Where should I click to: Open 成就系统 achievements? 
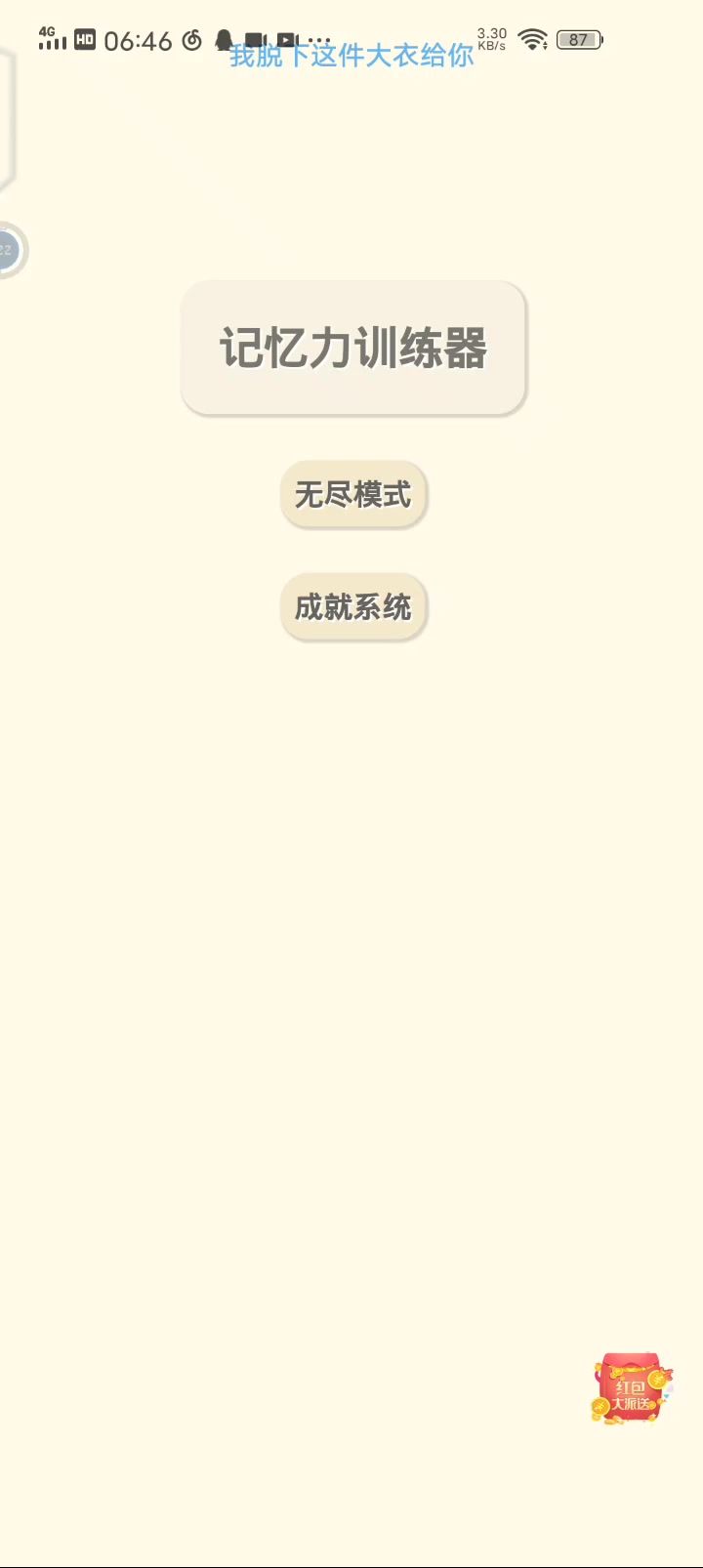pyautogui.click(x=353, y=607)
